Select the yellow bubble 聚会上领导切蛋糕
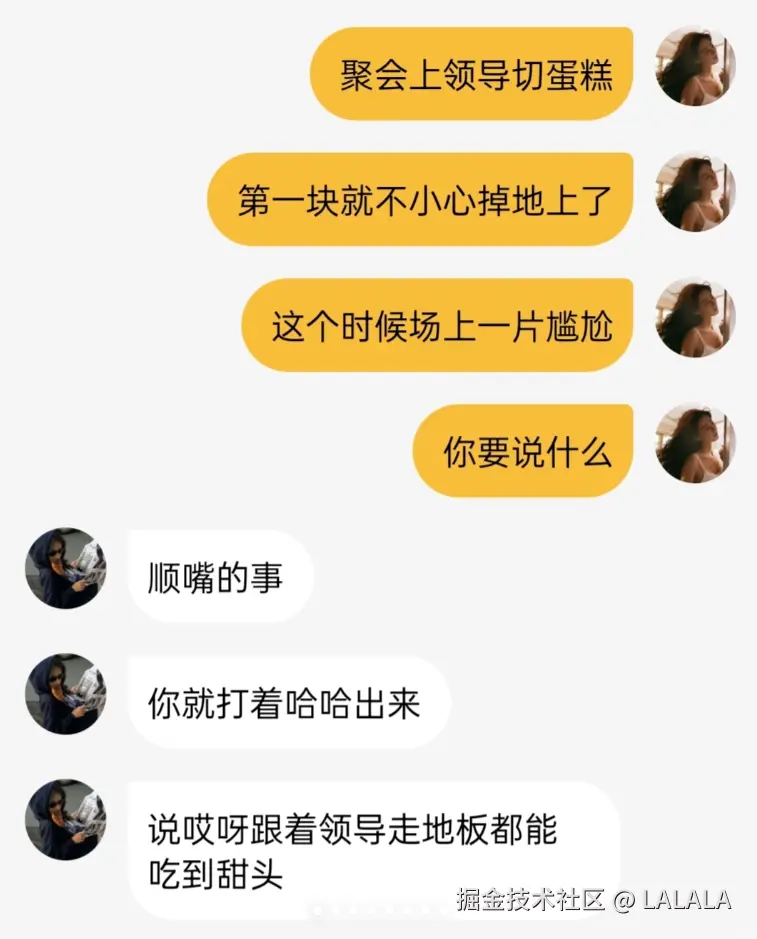This screenshot has height=939, width=757. coord(472,72)
